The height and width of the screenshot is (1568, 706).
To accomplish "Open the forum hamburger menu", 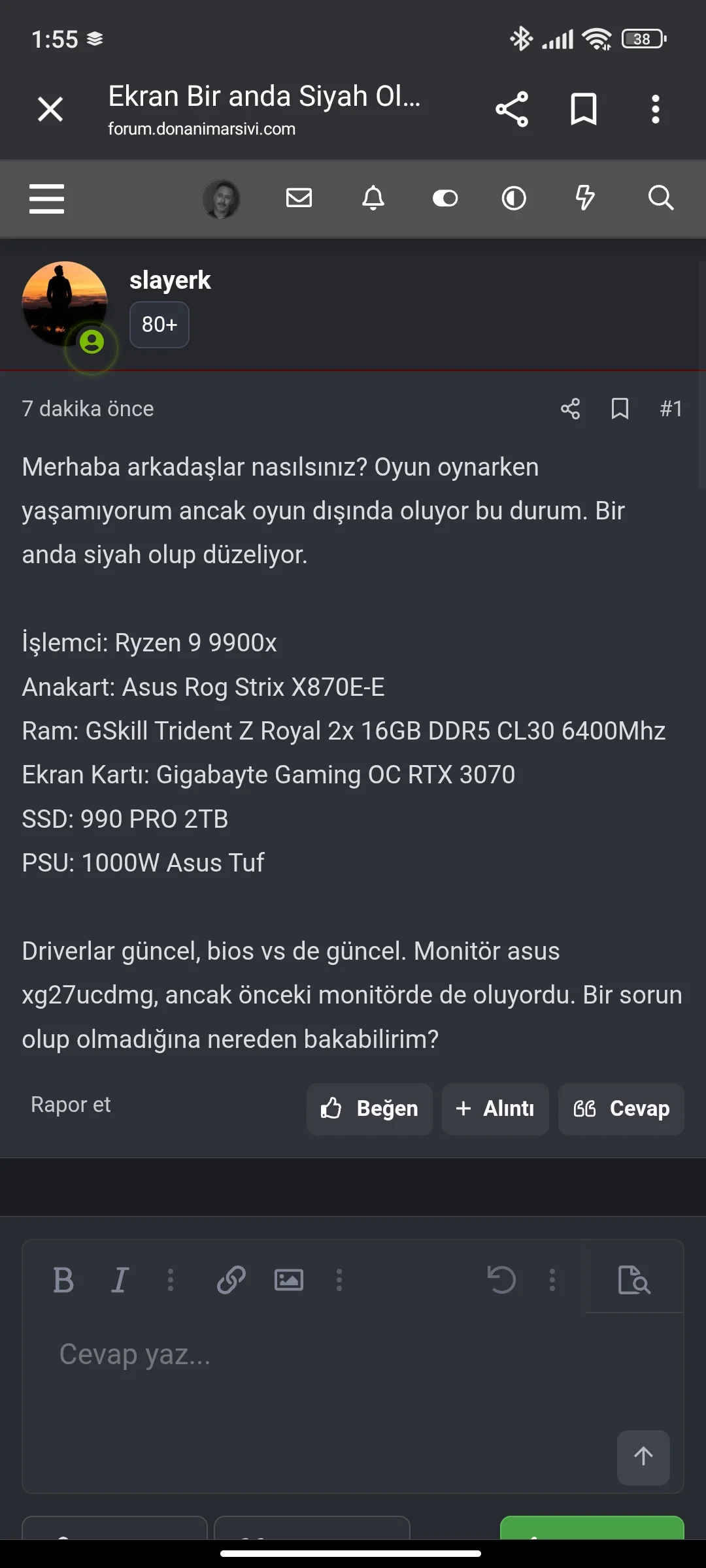I will (x=46, y=199).
